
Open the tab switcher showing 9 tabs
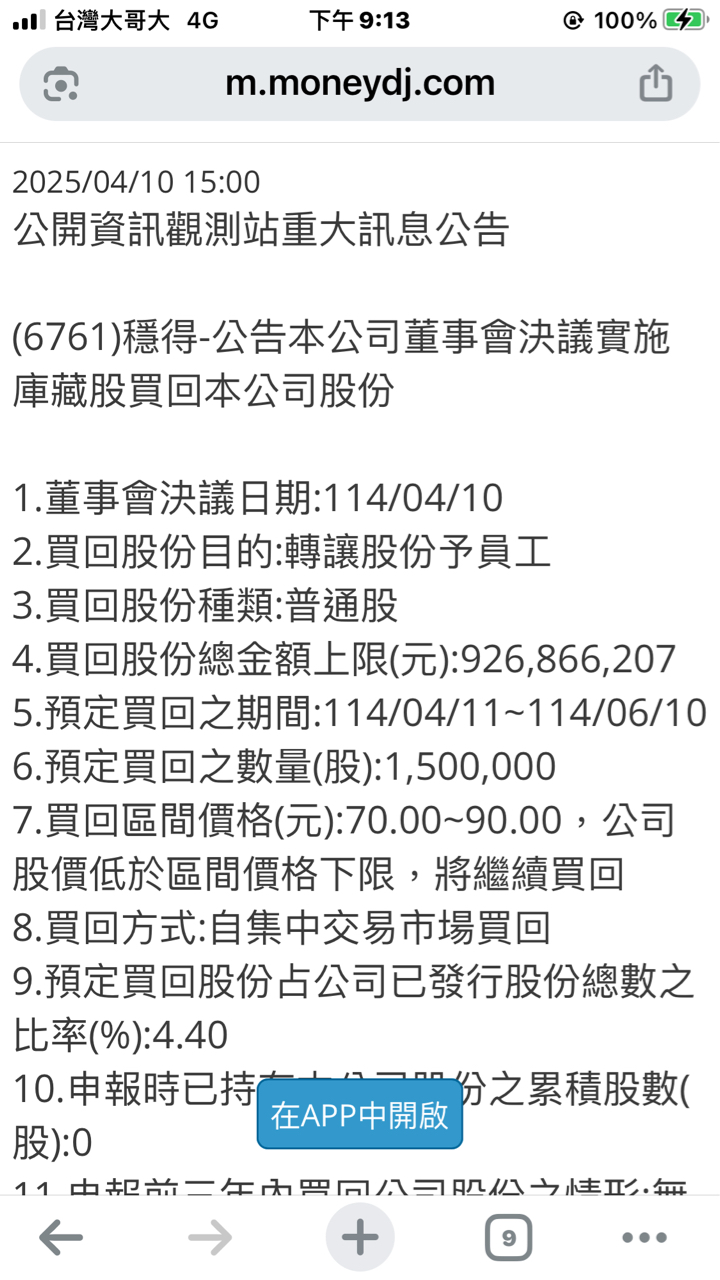pos(509,1238)
